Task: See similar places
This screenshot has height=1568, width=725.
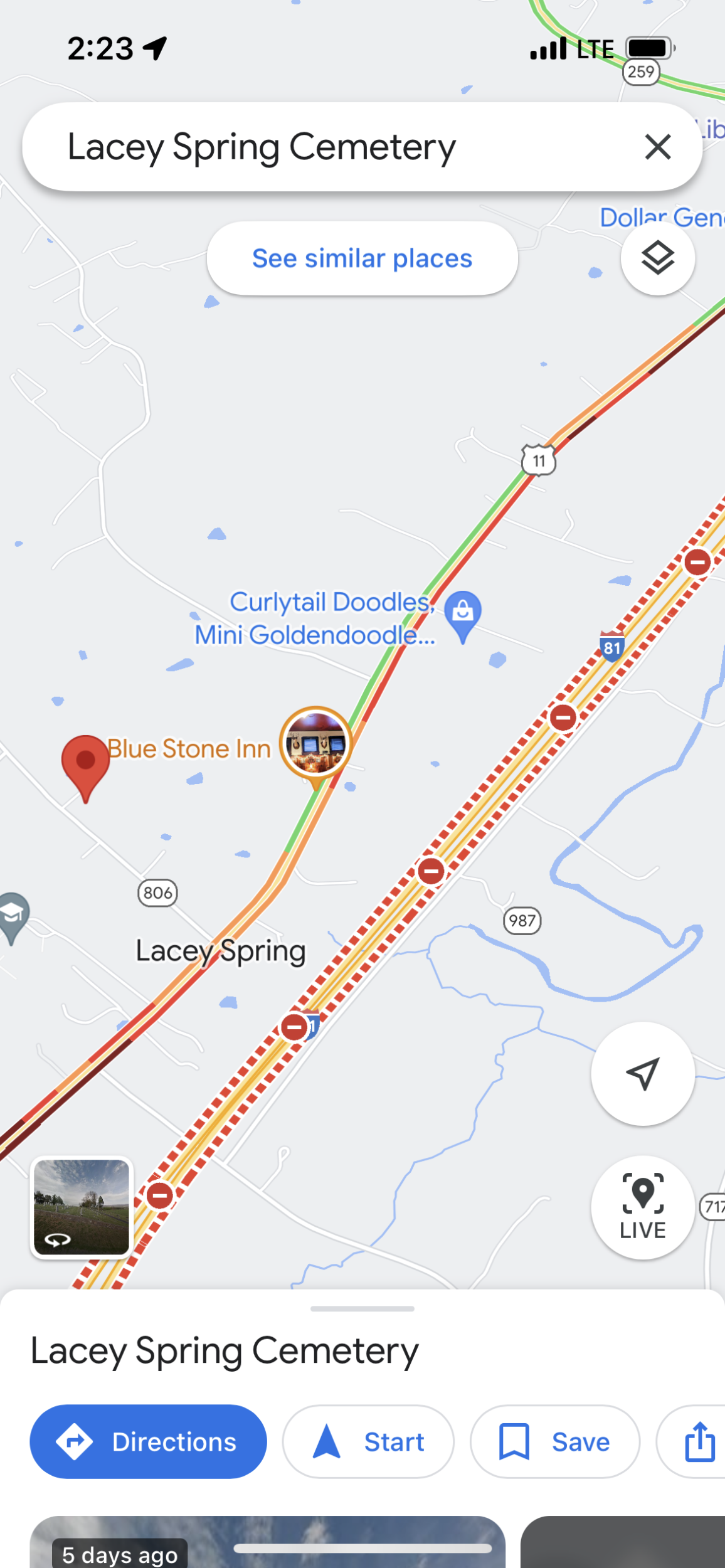Action: click(362, 258)
